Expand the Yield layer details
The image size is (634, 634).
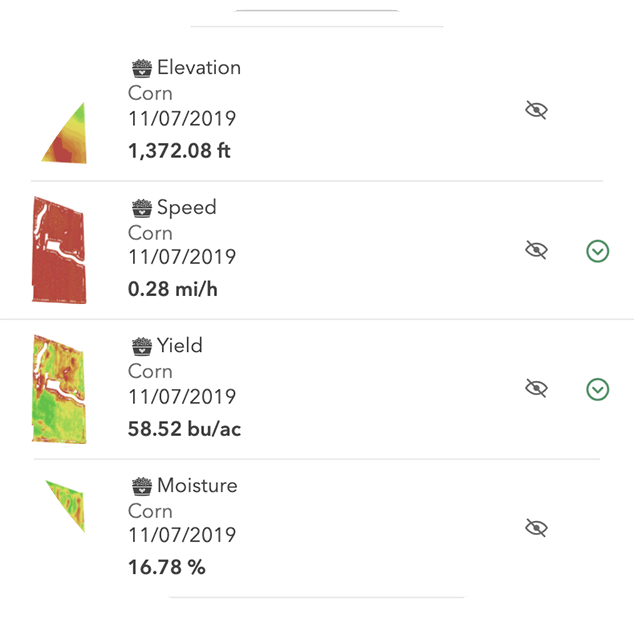pos(597,389)
